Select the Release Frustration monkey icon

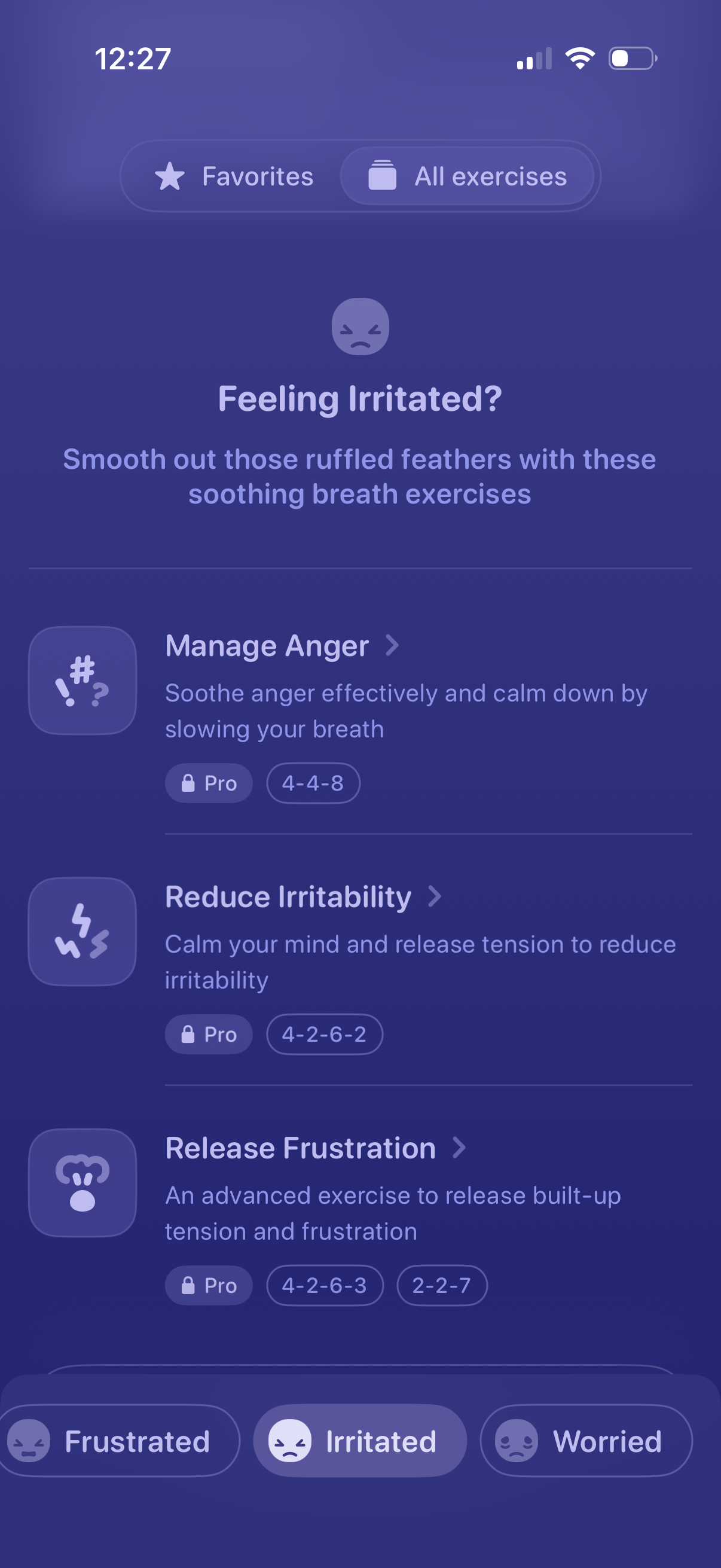click(x=82, y=1183)
